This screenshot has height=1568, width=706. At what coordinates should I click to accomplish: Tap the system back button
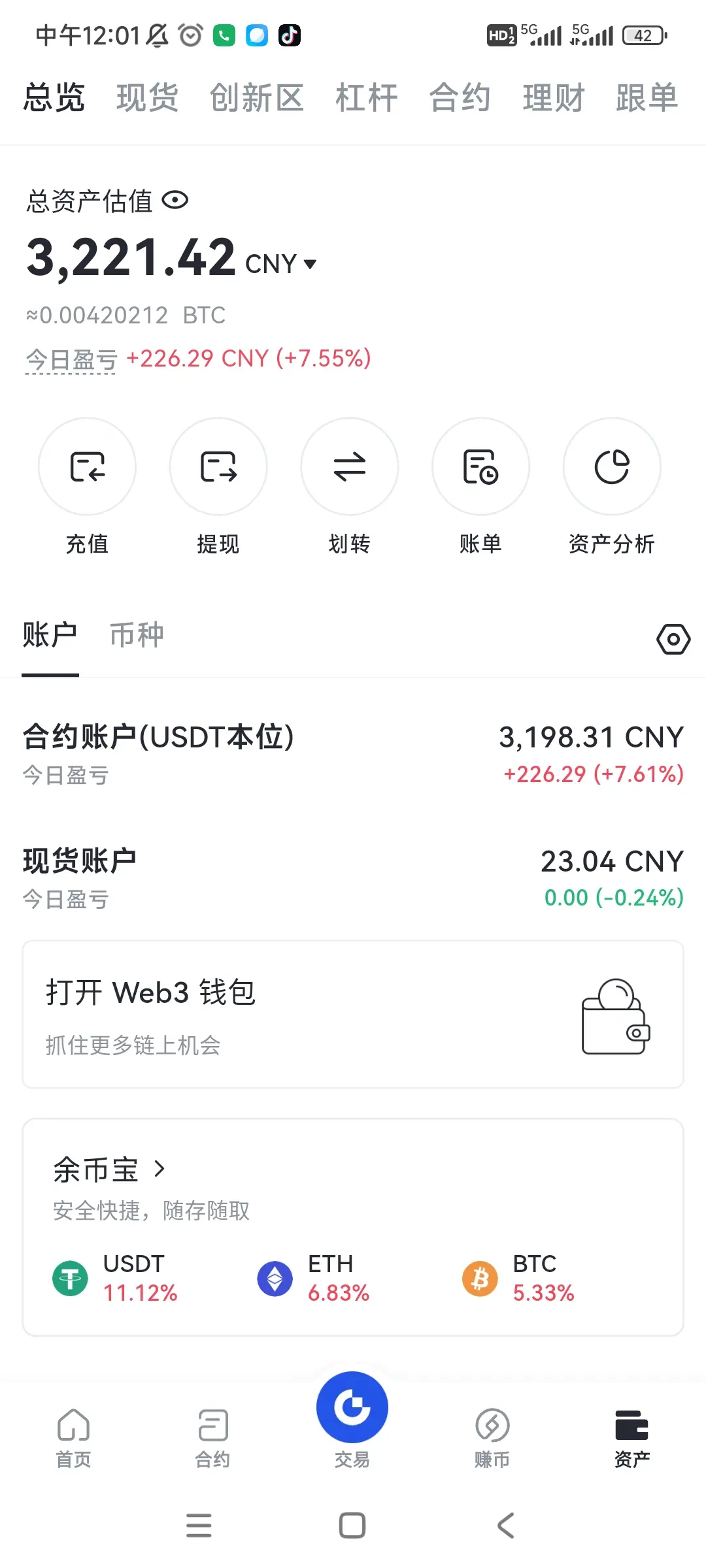(506, 1526)
